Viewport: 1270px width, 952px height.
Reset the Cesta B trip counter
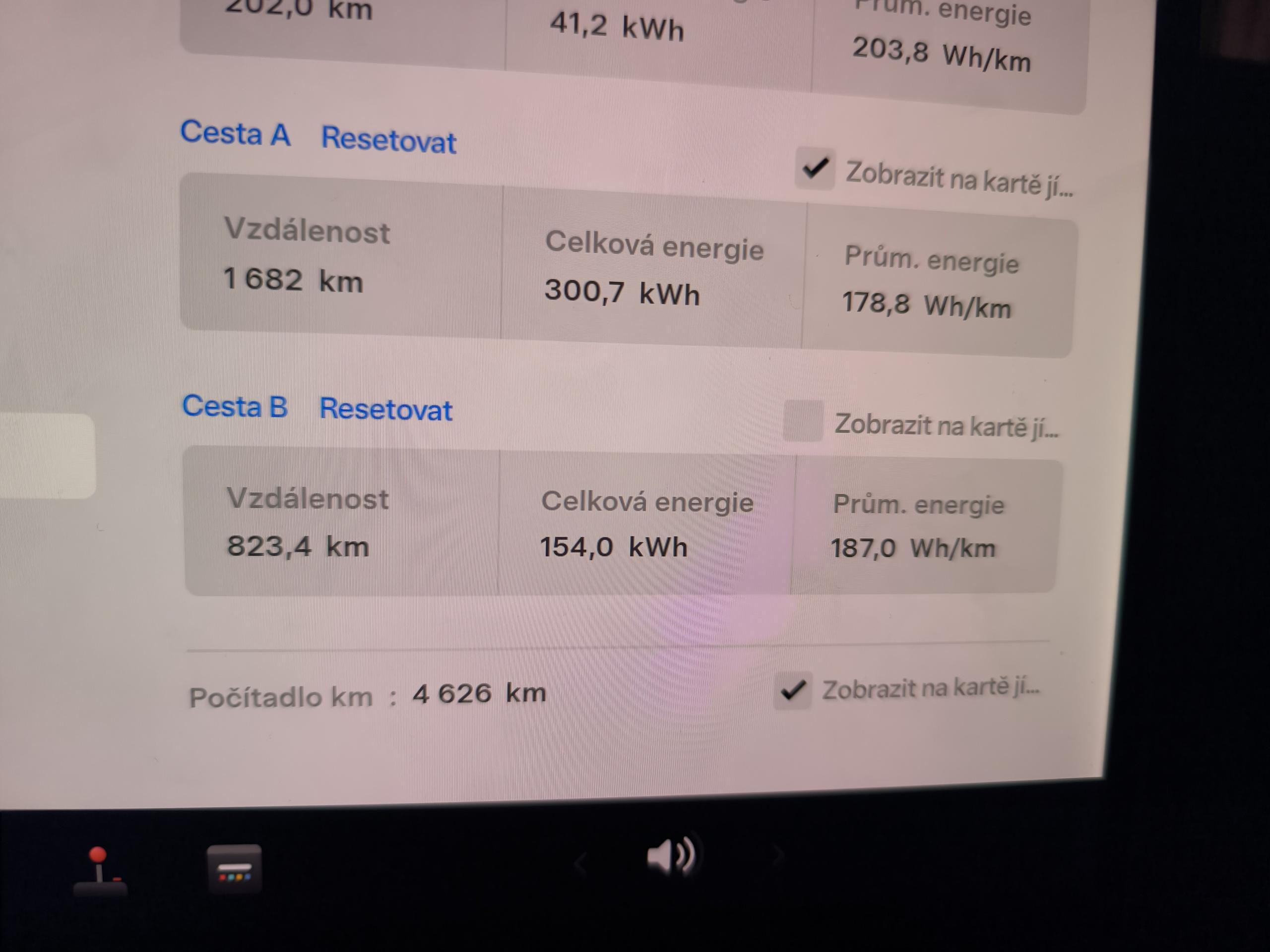[x=386, y=410]
